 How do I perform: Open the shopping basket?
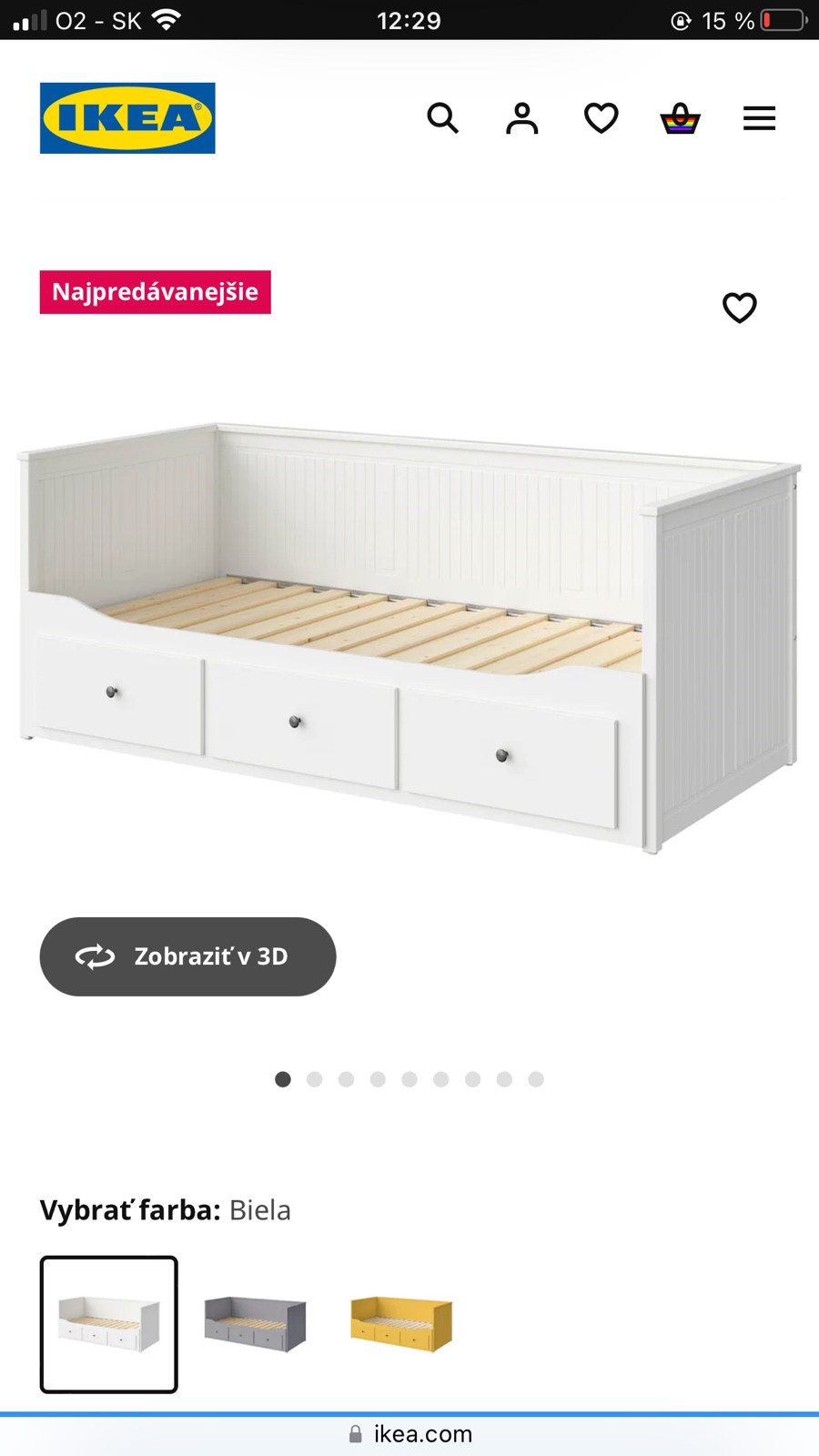coord(680,118)
